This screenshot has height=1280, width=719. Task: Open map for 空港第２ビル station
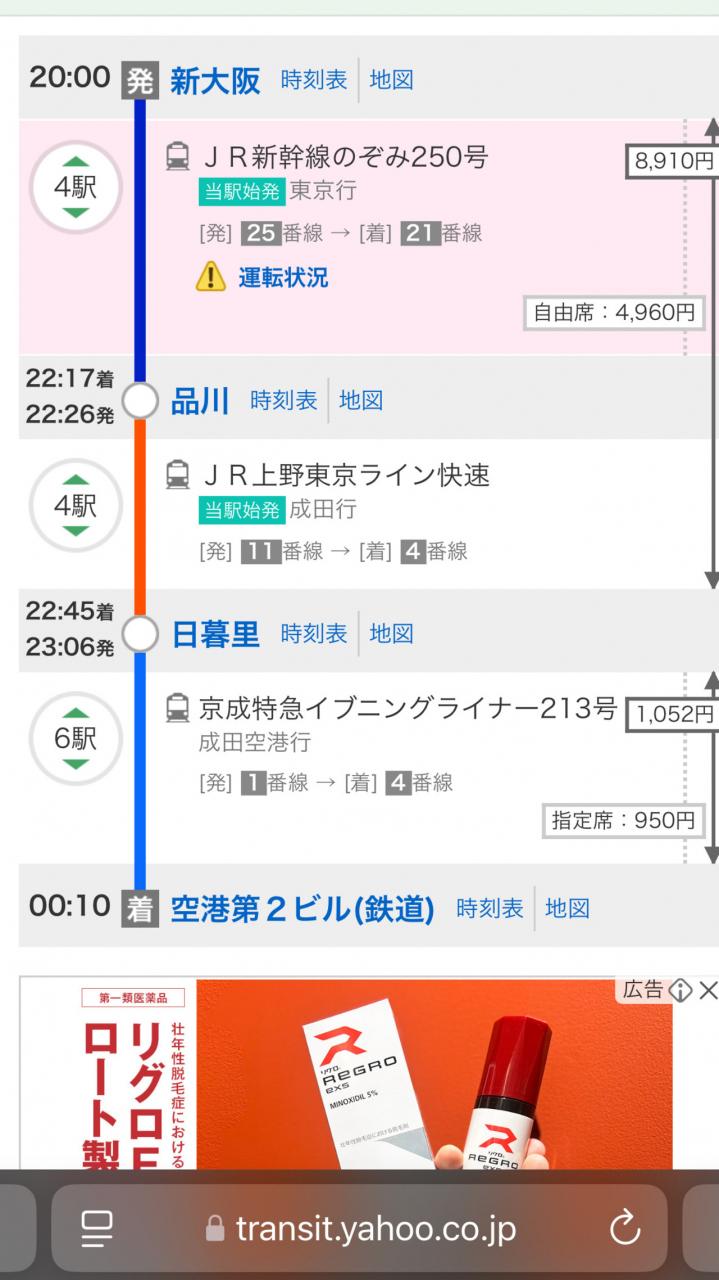pos(567,909)
